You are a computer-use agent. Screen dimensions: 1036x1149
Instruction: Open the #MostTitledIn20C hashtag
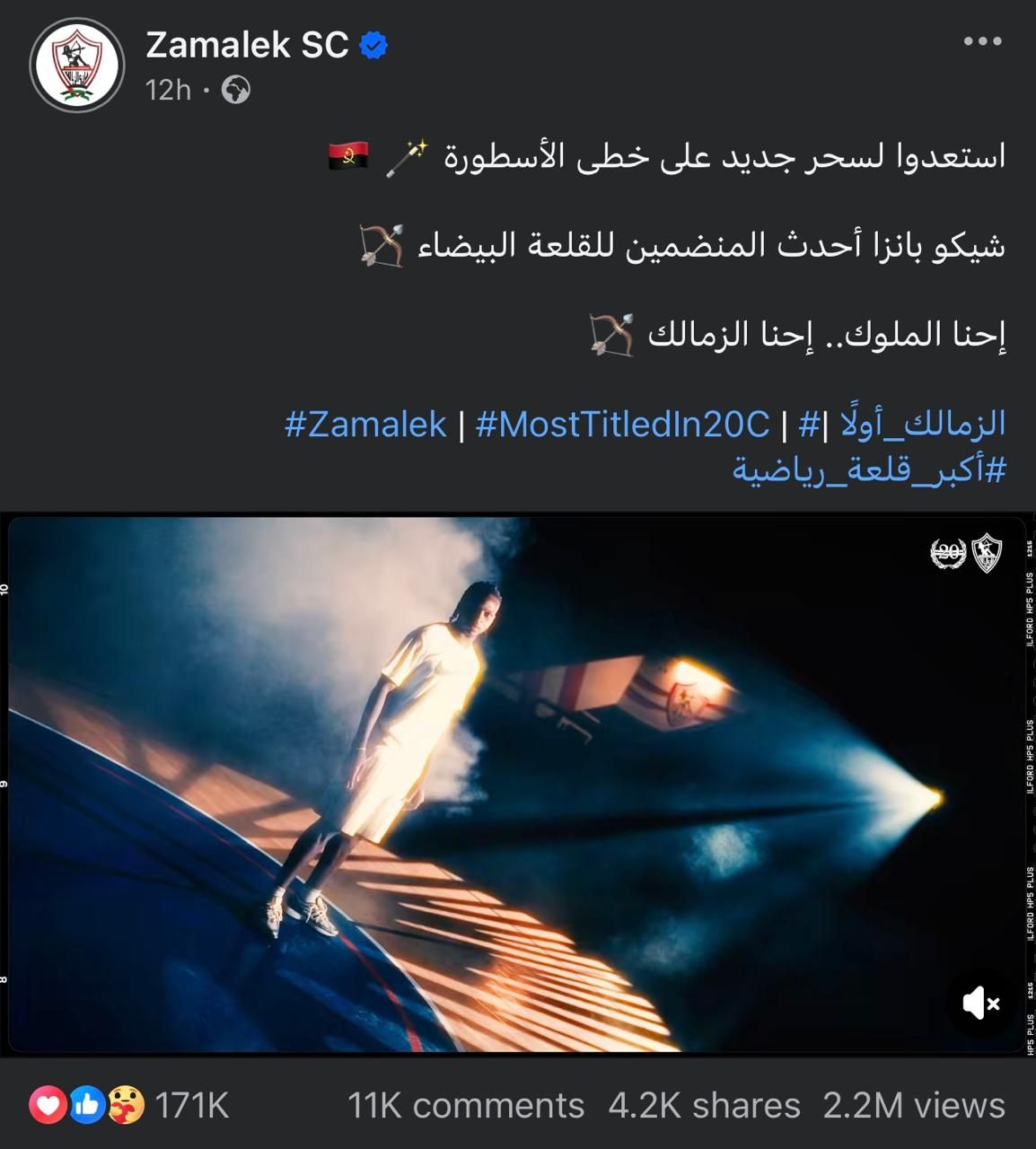pos(622,424)
